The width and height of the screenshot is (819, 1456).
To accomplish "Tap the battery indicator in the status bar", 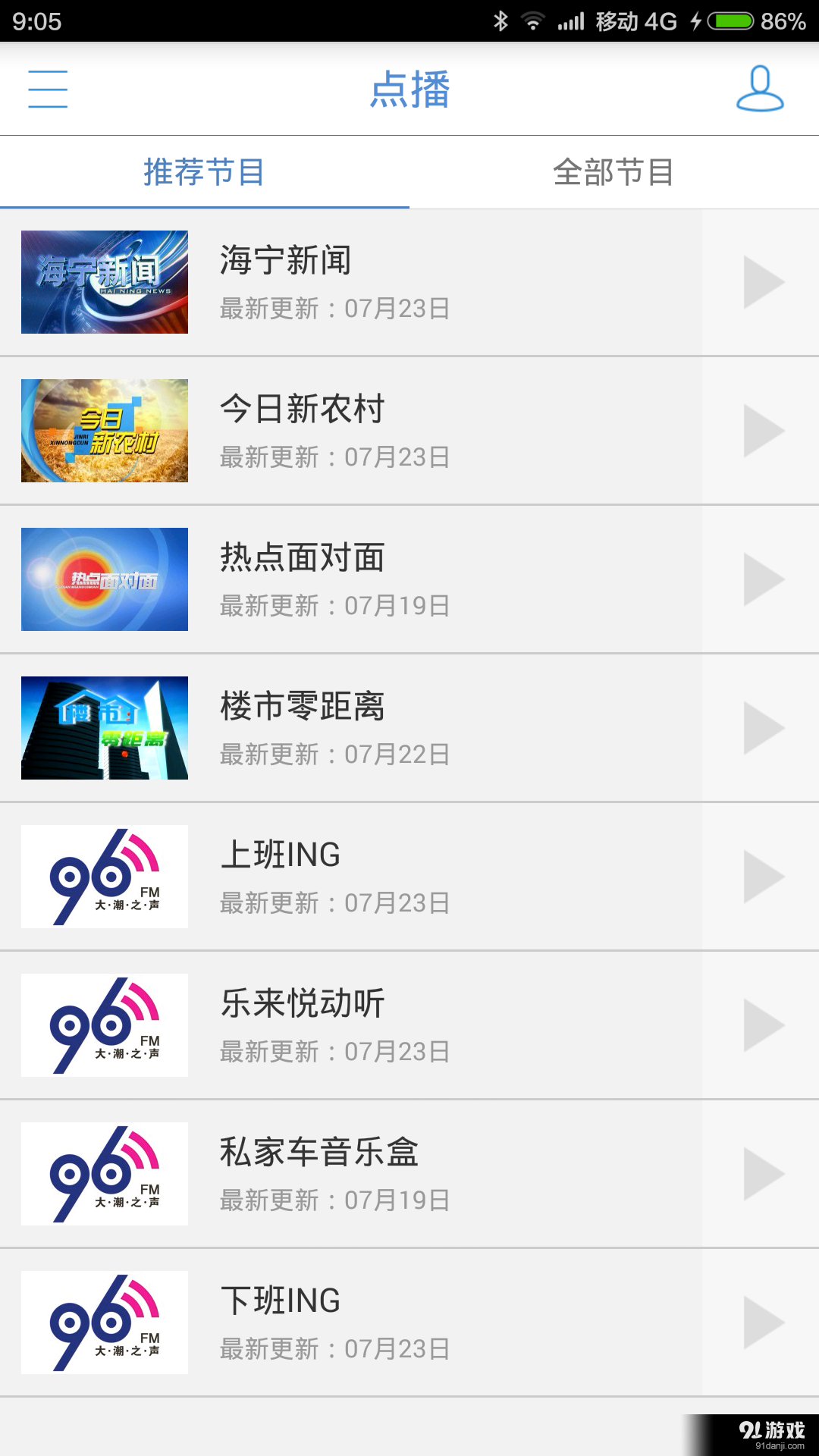I will click(730, 20).
